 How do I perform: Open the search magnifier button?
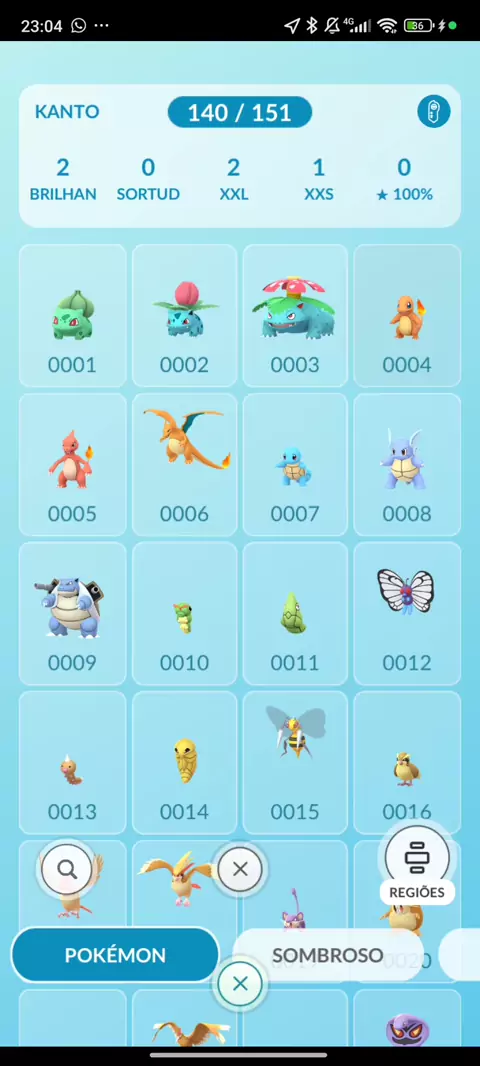pyautogui.click(x=67, y=868)
